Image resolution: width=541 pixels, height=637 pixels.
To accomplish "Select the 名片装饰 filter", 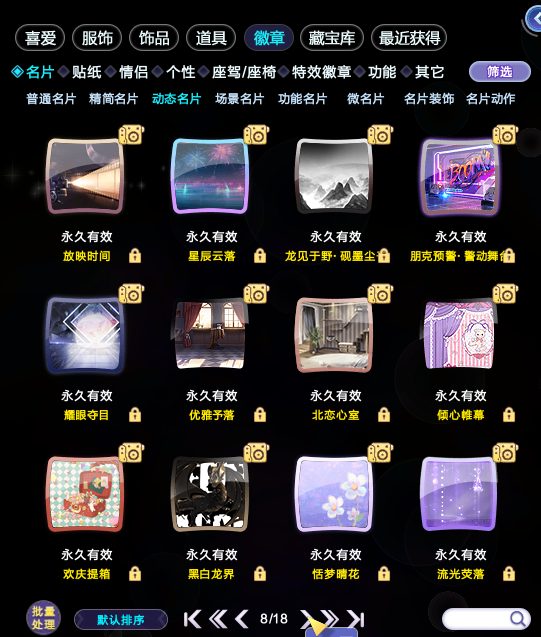I will pyautogui.click(x=429, y=99).
